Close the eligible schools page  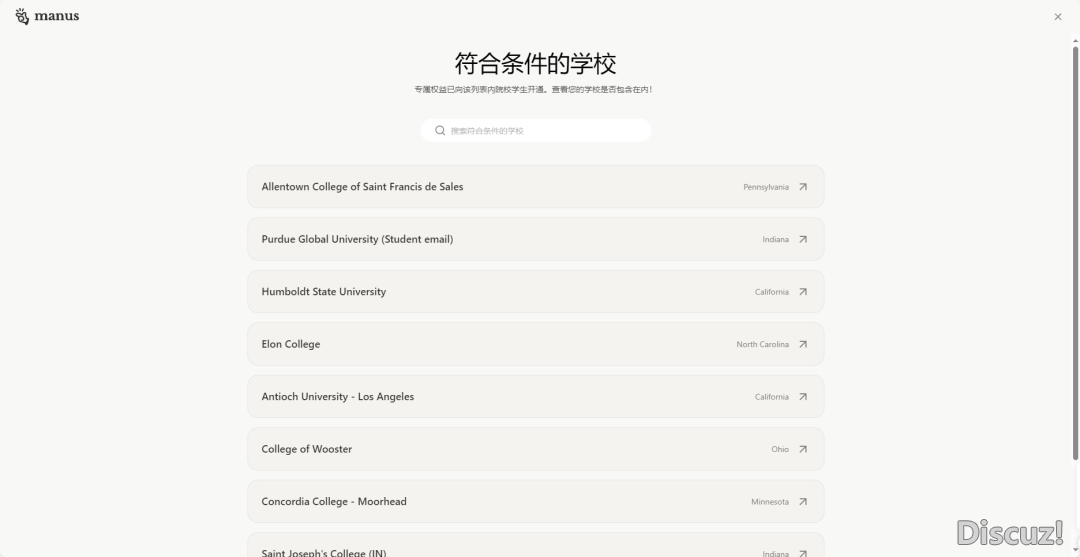[x=1058, y=17]
